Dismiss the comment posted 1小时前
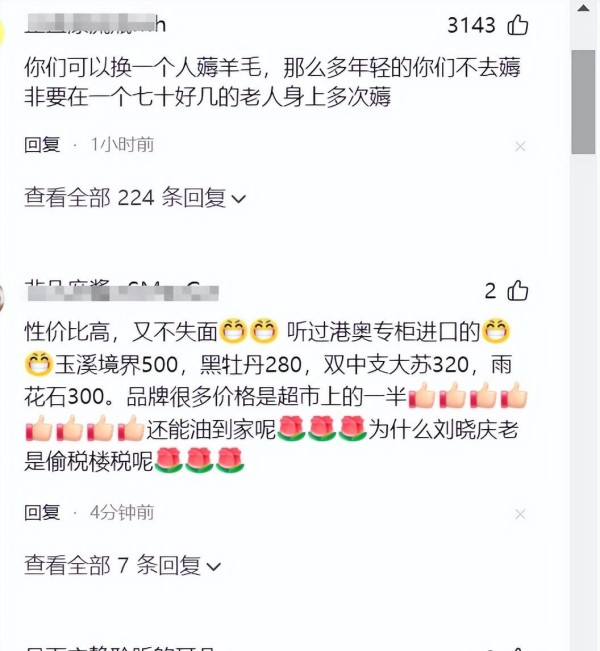Viewport: 600px width, 651px height. tap(520, 146)
